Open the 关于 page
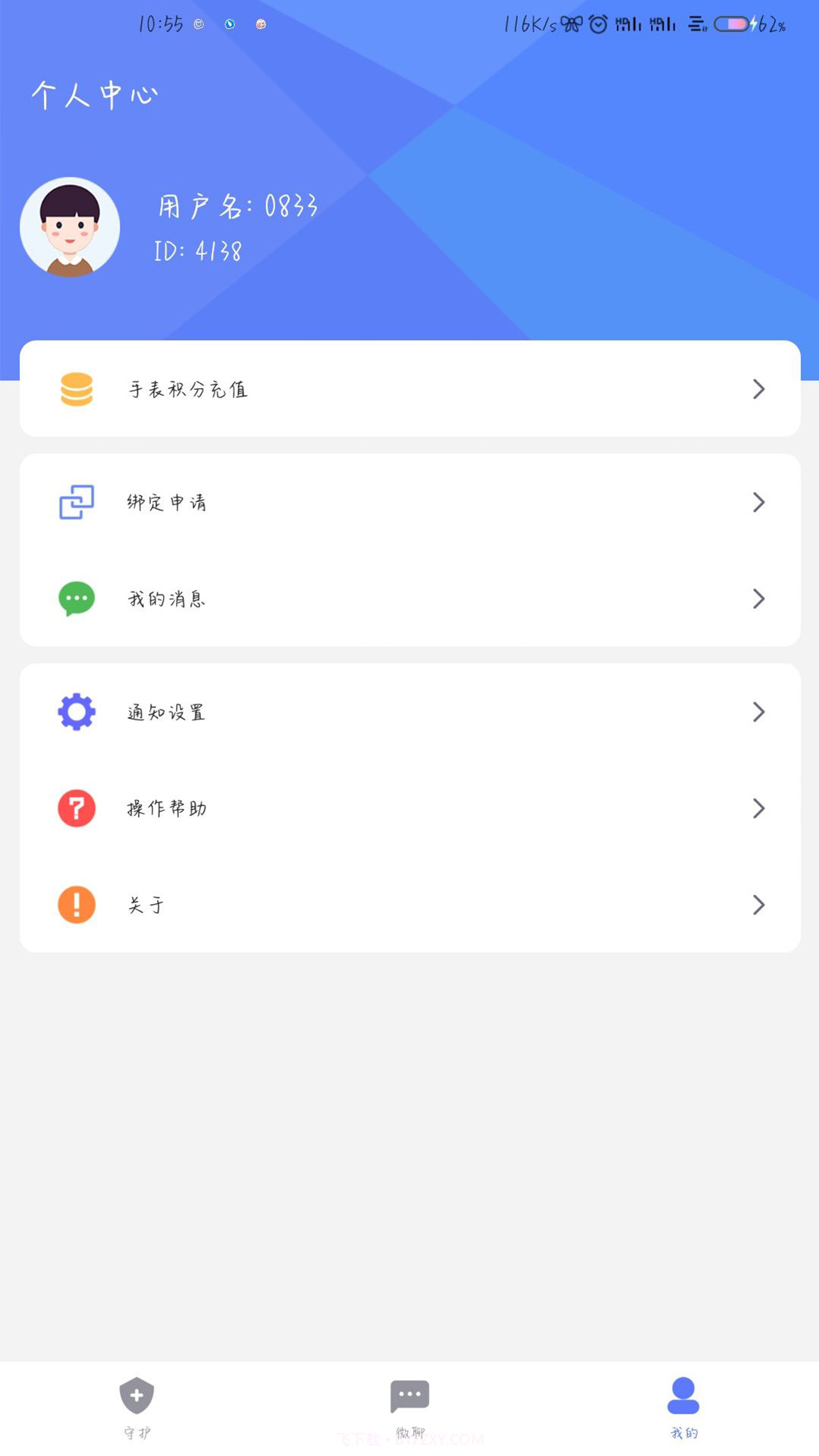 point(409,904)
